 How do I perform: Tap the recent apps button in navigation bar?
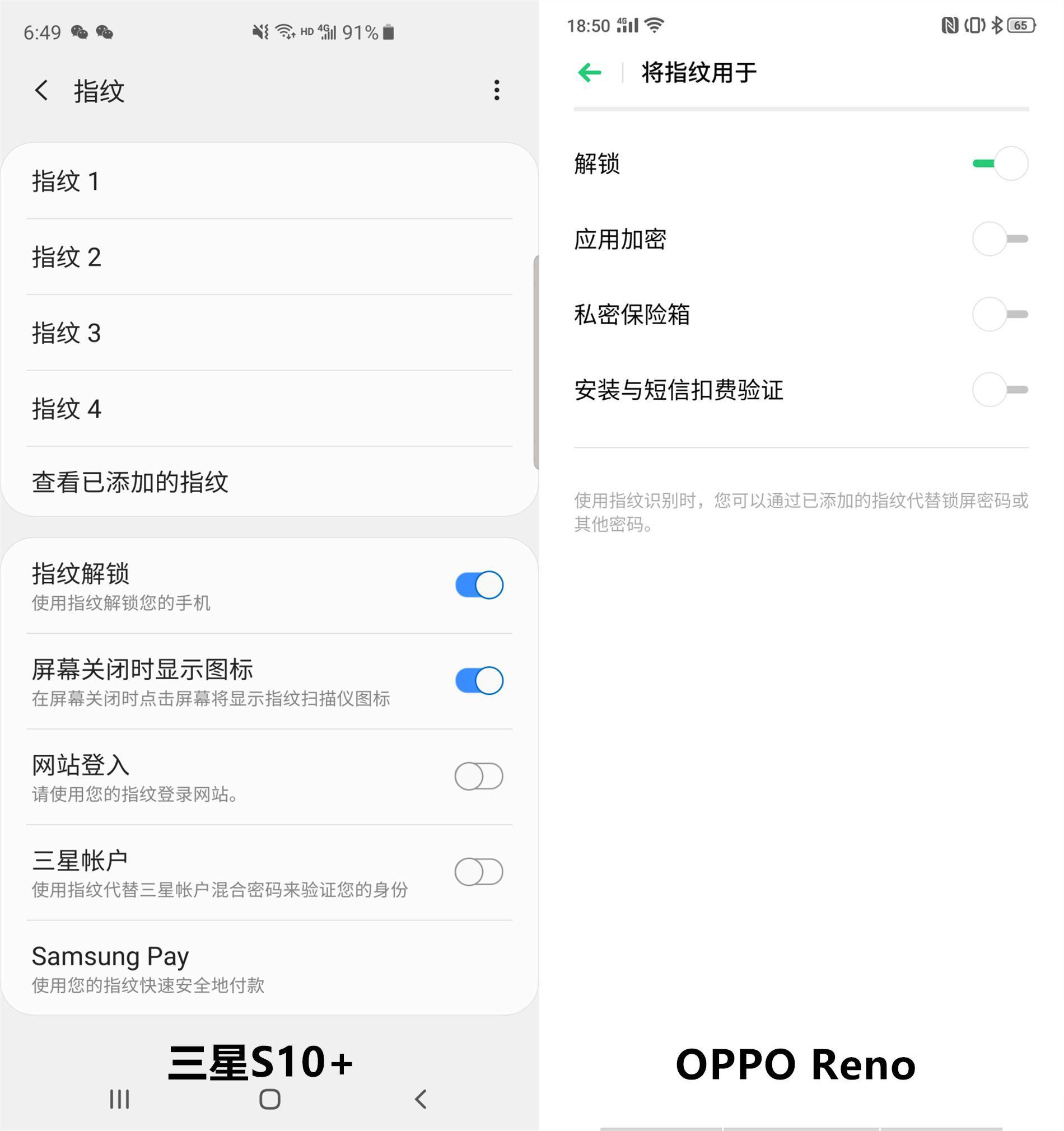118,1099
